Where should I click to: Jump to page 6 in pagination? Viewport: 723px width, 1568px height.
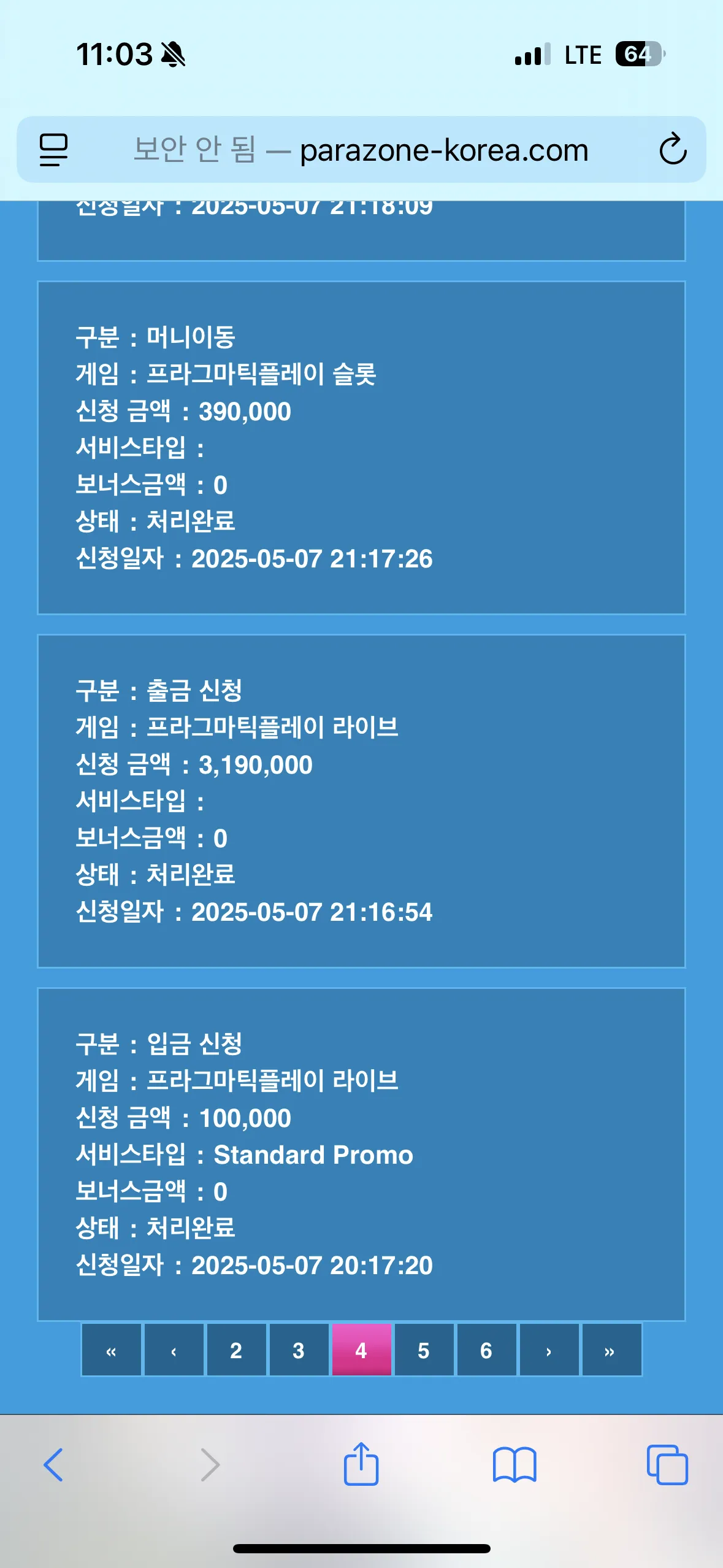pos(486,1350)
